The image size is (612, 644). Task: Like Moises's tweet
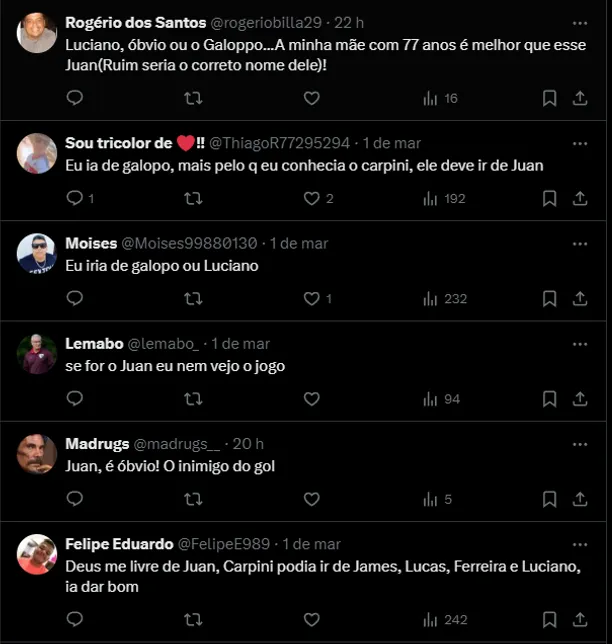click(311, 298)
